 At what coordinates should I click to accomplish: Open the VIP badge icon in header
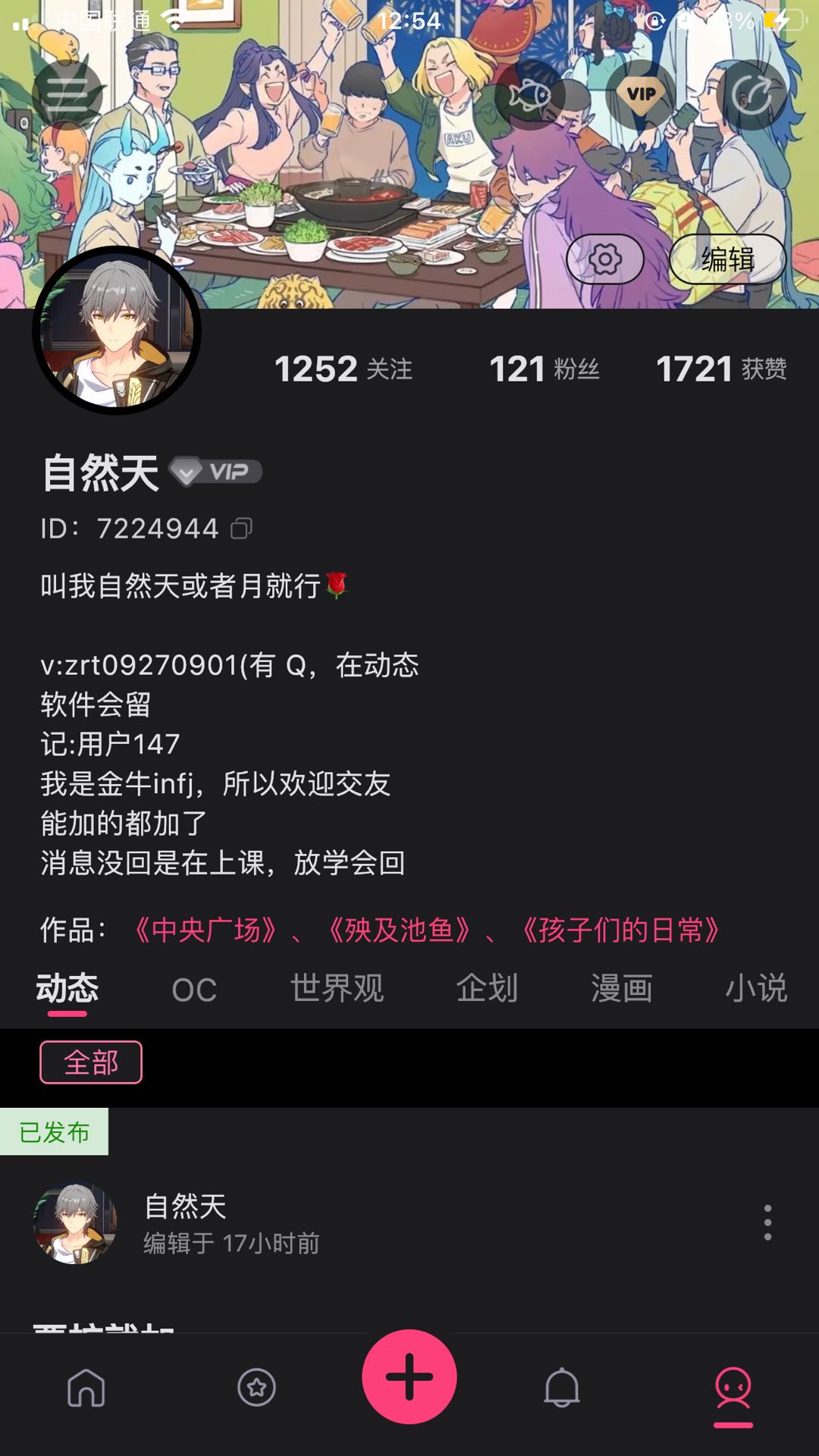641,95
